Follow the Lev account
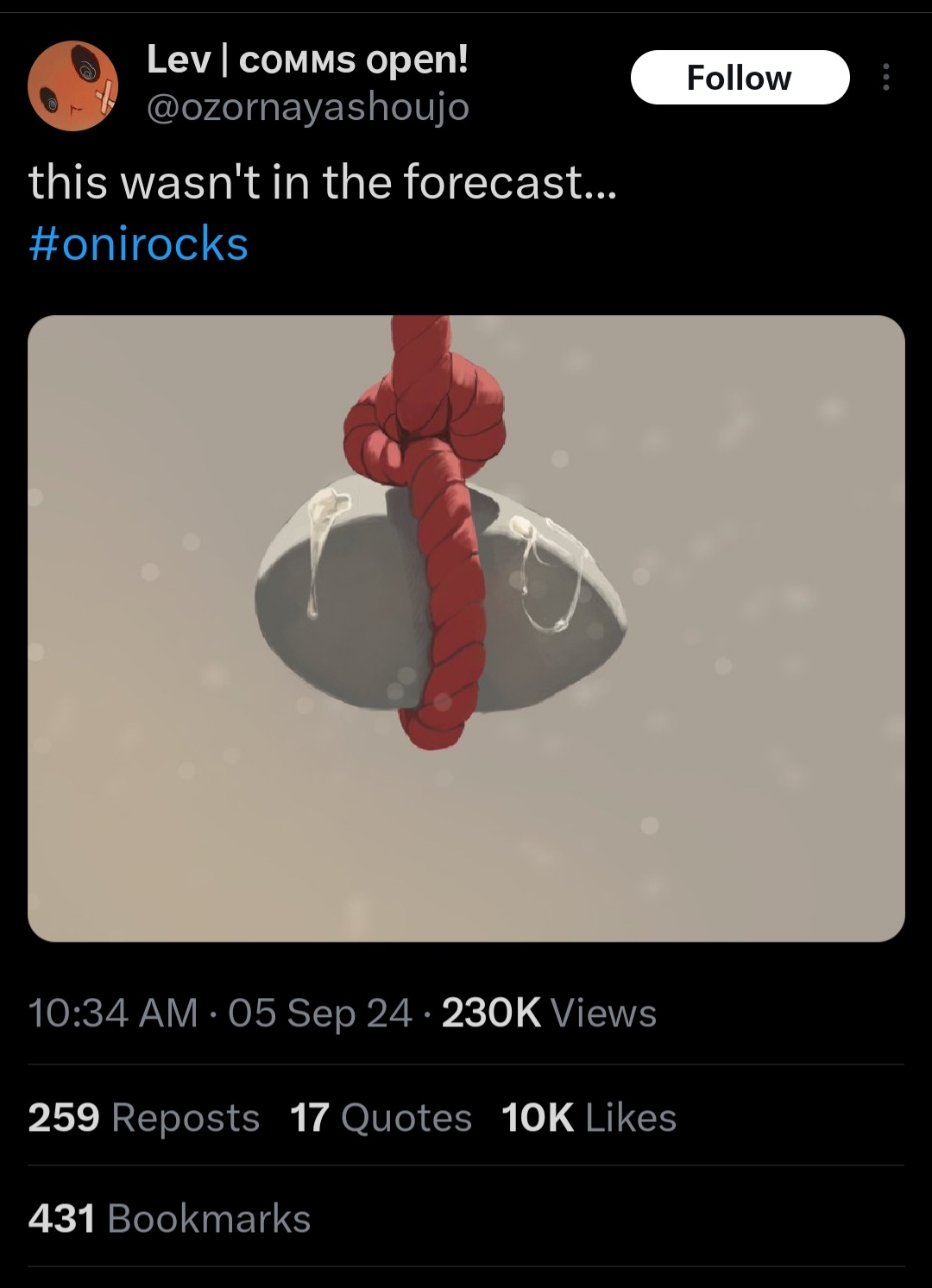This screenshot has height=1288, width=932. coord(740,78)
